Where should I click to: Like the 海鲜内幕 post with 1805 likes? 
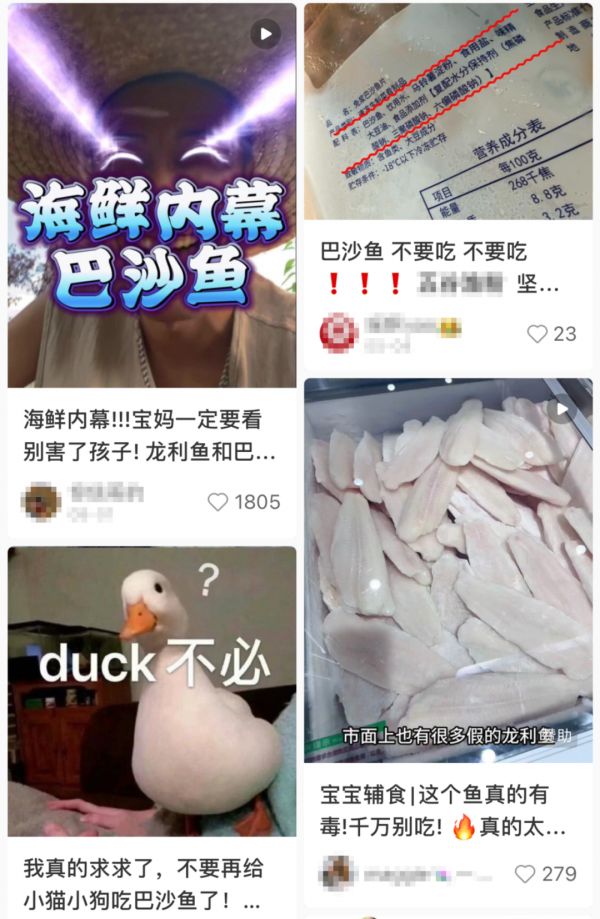218,502
